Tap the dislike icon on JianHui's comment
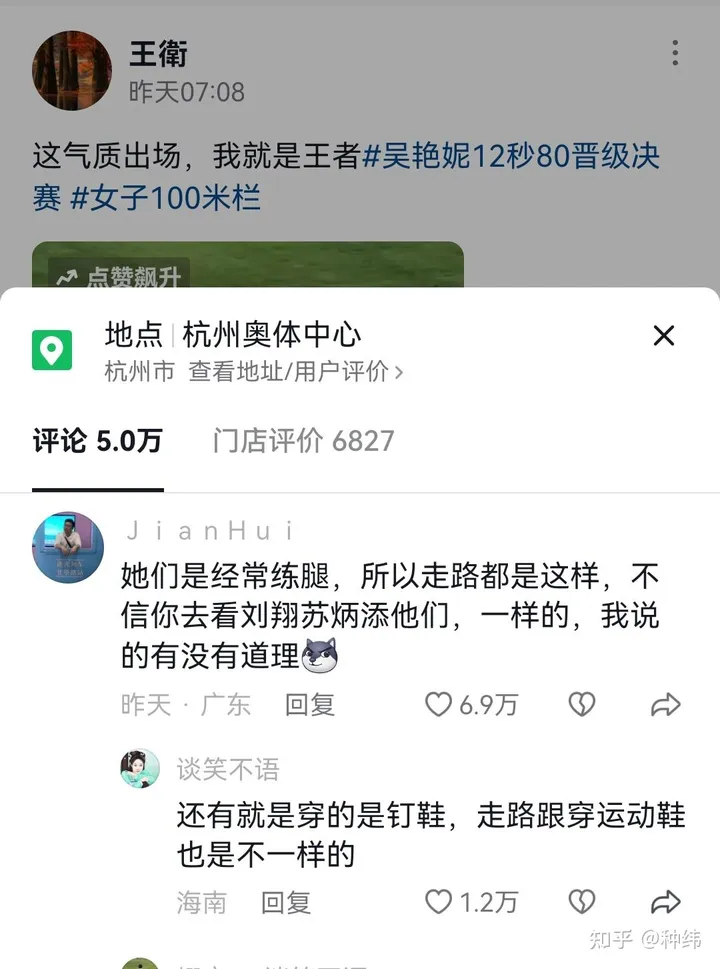Image resolution: width=720 pixels, height=969 pixels. (x=581, y=704)
